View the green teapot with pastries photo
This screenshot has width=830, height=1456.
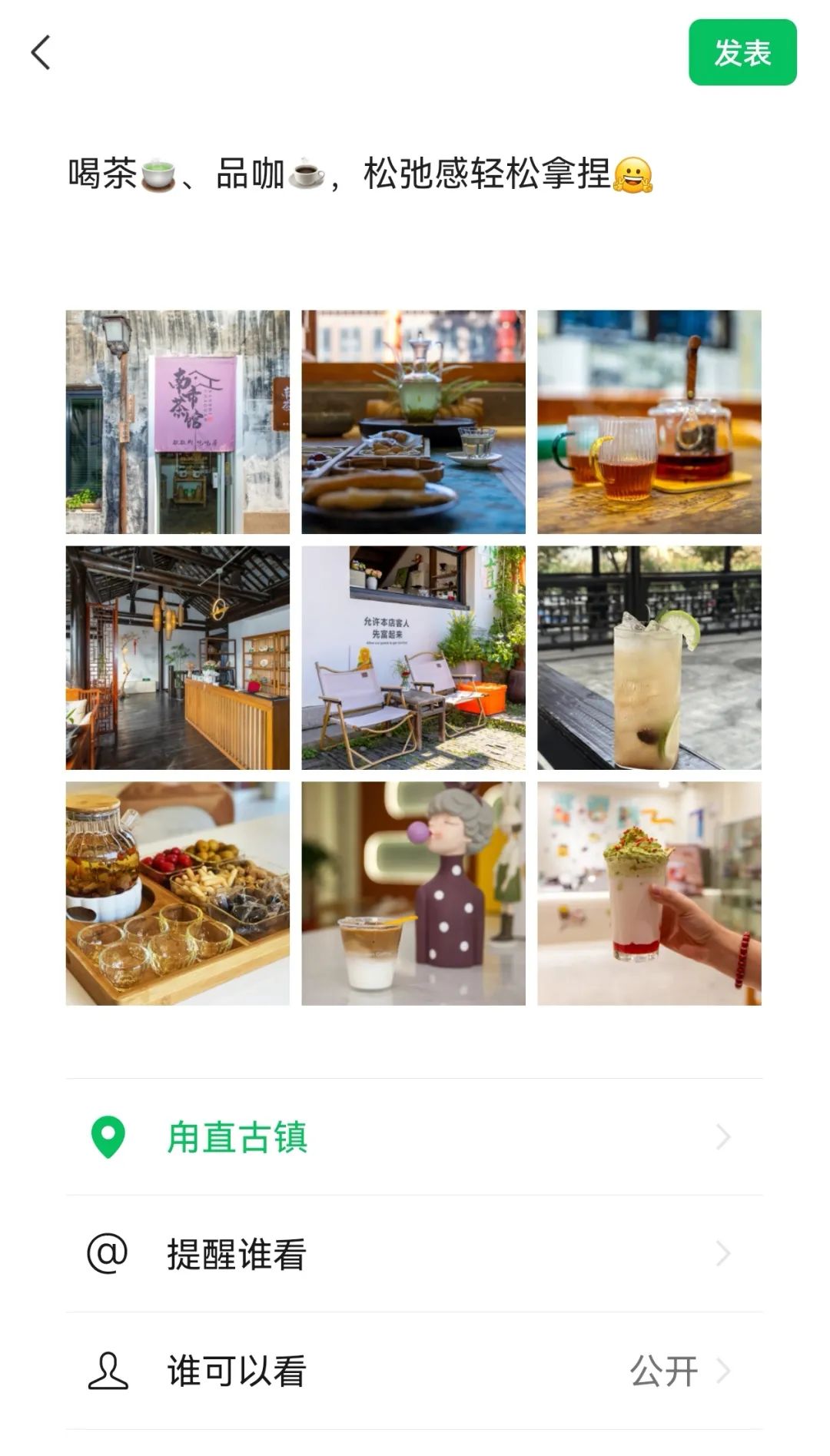click(x=413, y=422)
